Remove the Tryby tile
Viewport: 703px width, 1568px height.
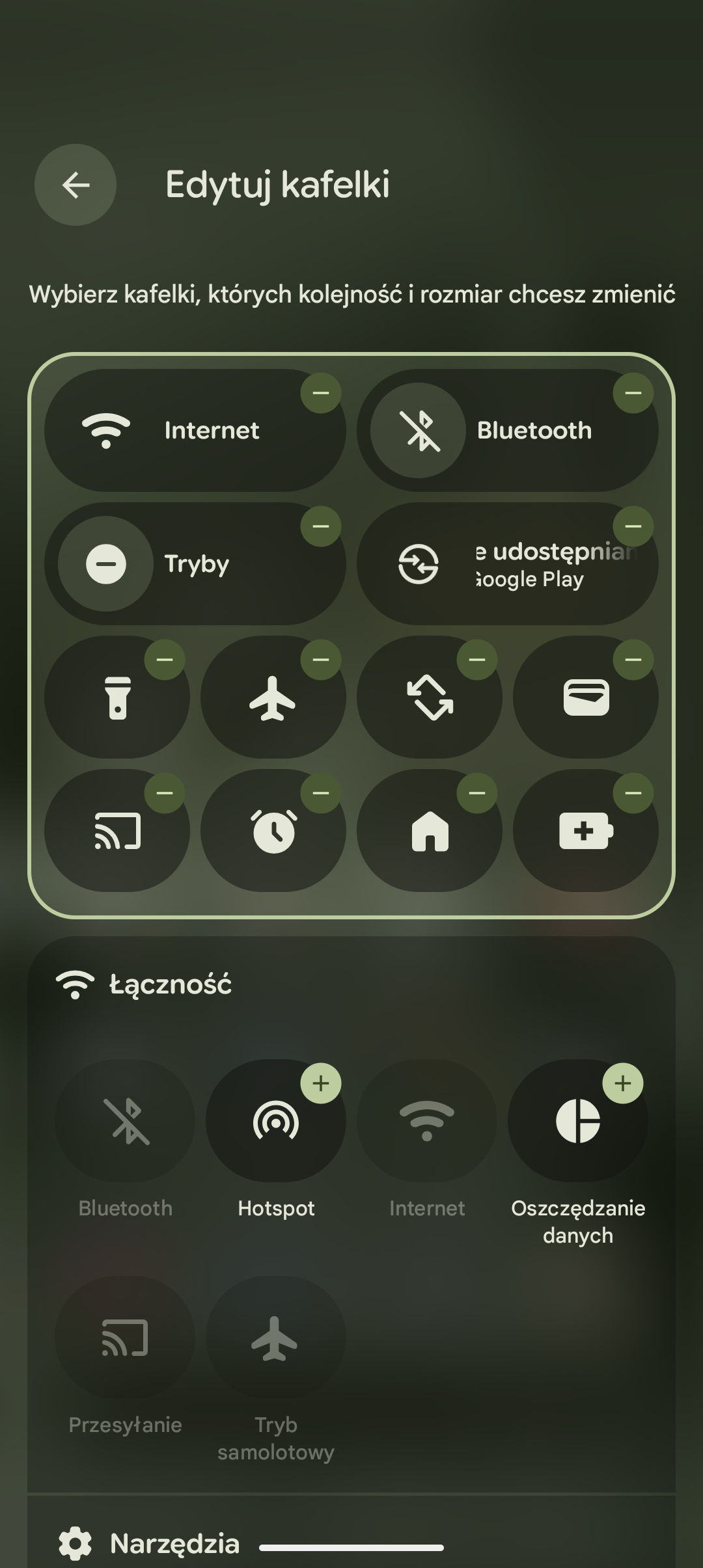click(x=320, y=526)
